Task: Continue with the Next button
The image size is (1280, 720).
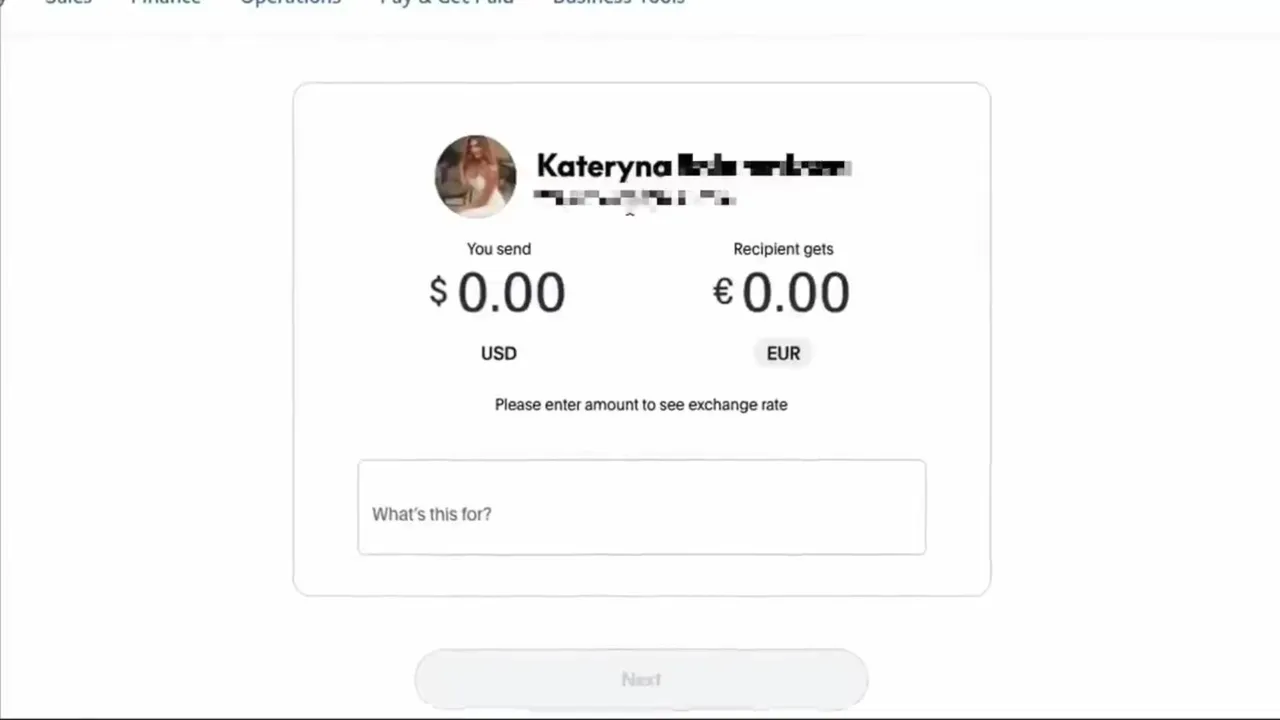Action: click(641, 679)
